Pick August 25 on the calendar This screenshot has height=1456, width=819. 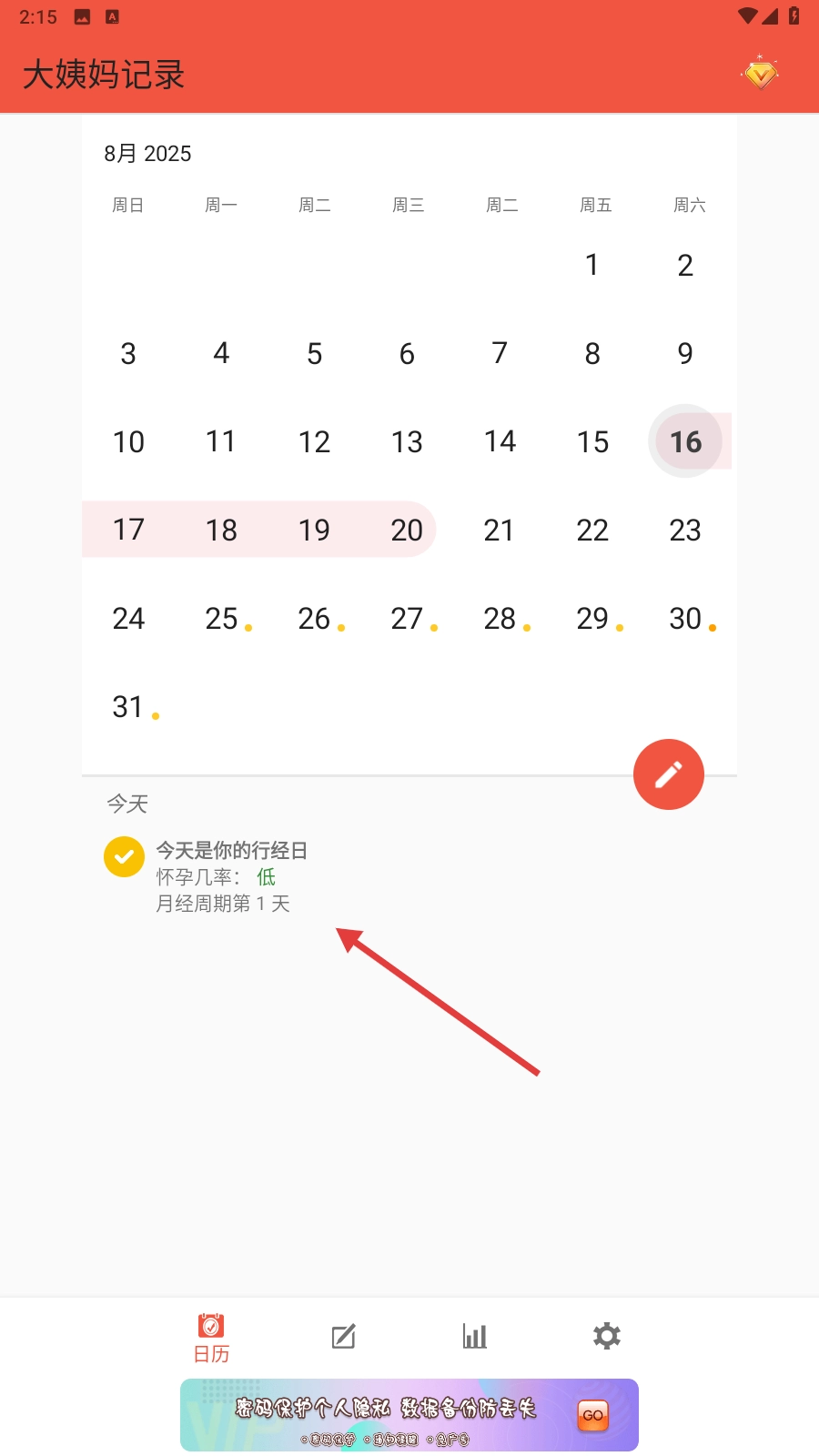[x=221, y=619]
